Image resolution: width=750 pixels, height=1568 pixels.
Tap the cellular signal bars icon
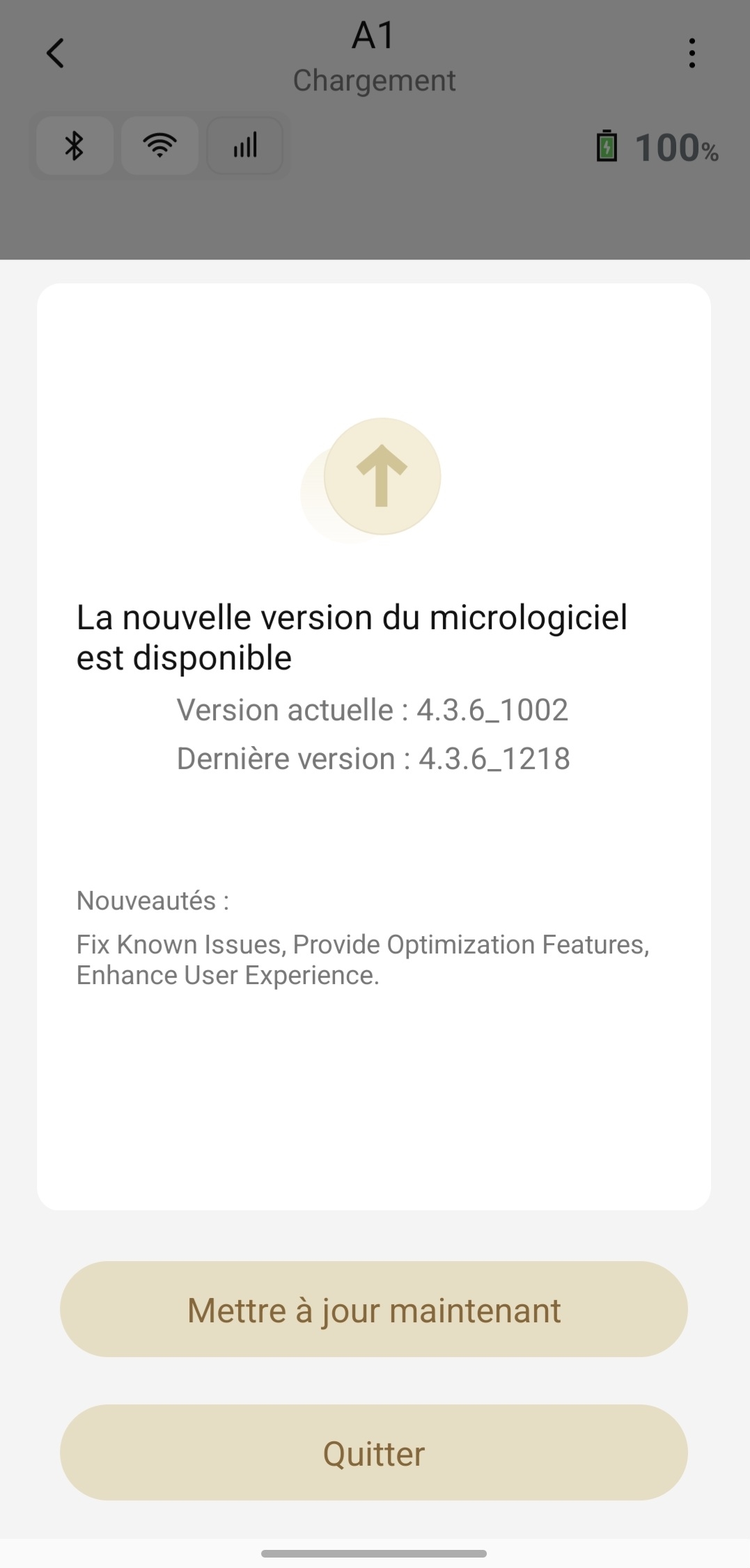(x=244, y=145)
